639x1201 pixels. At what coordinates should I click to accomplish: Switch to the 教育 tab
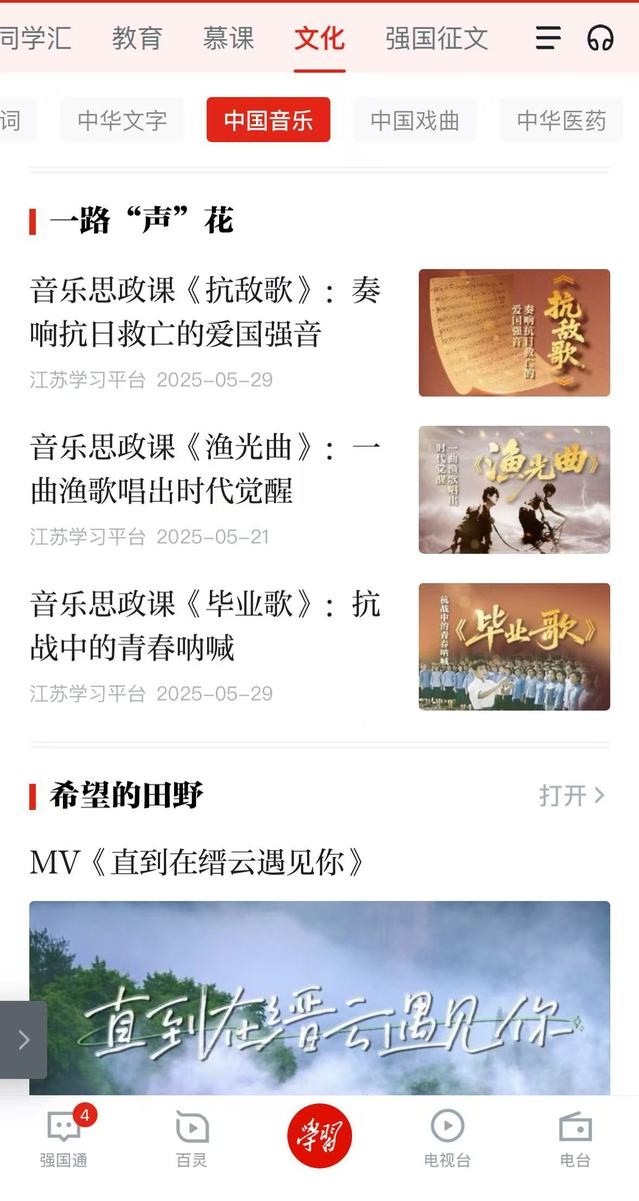pos(137,38)
